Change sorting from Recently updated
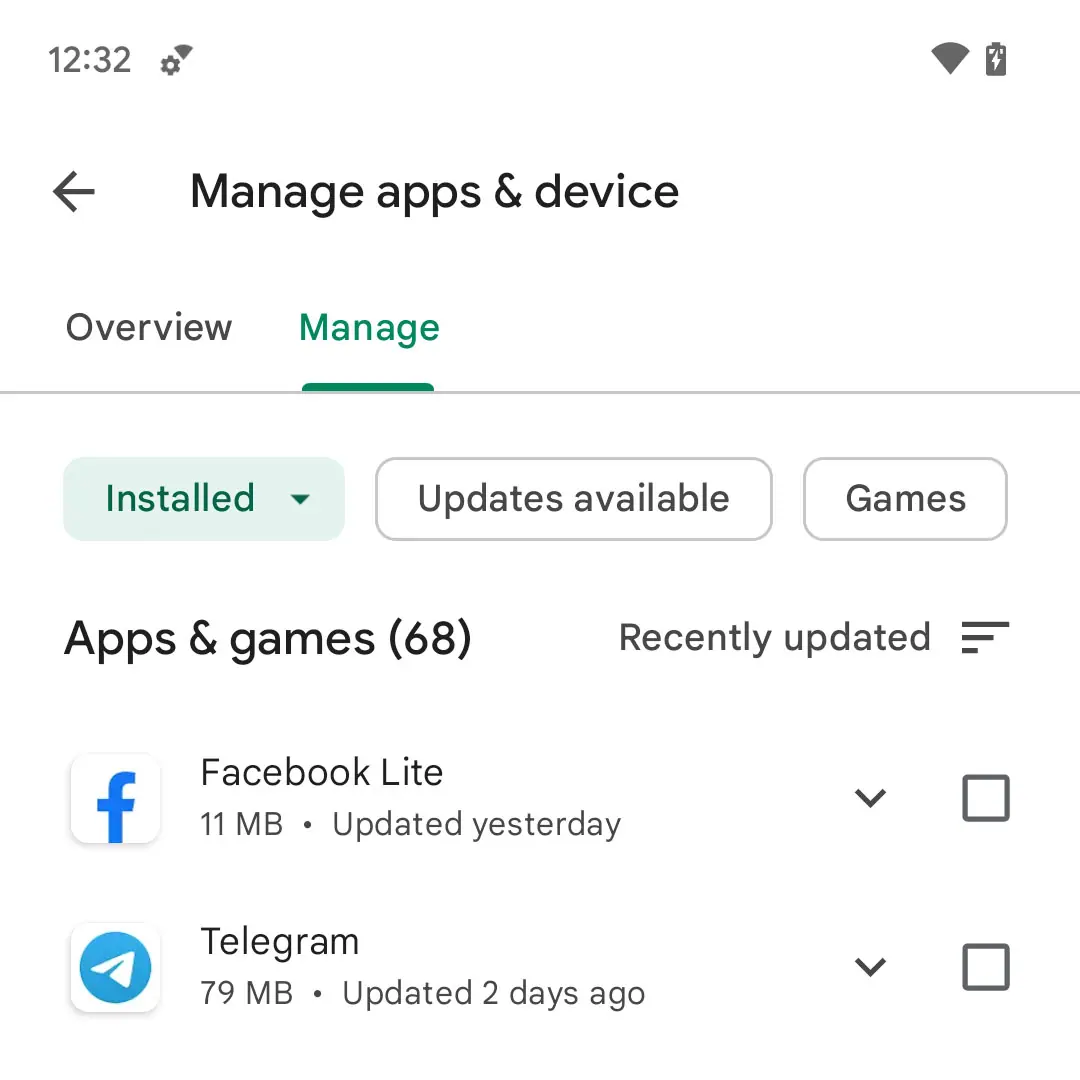 coord(813,638)
